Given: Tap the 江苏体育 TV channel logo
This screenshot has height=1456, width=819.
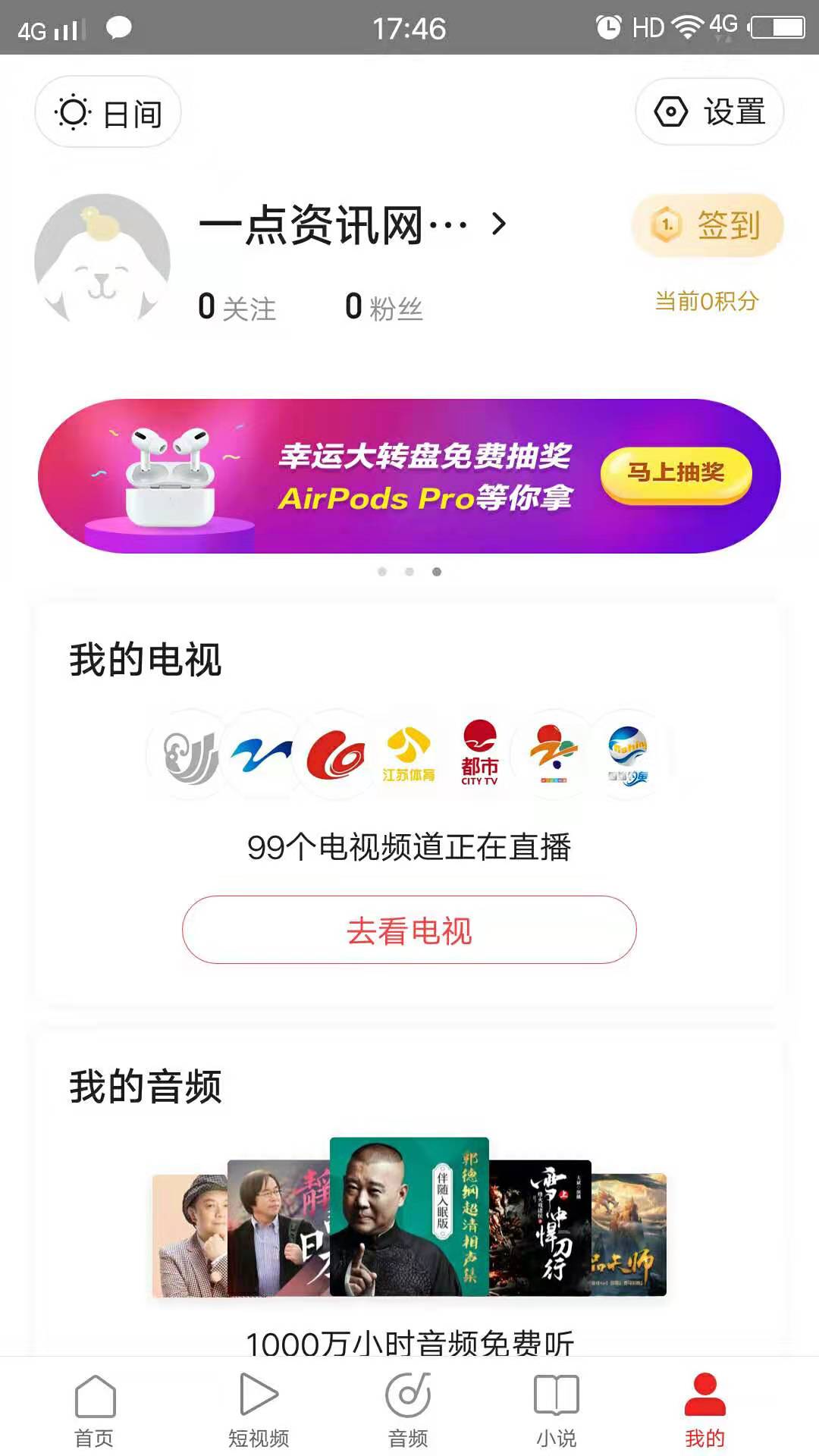Looking at the screenshot, I should tap(409, 755).
